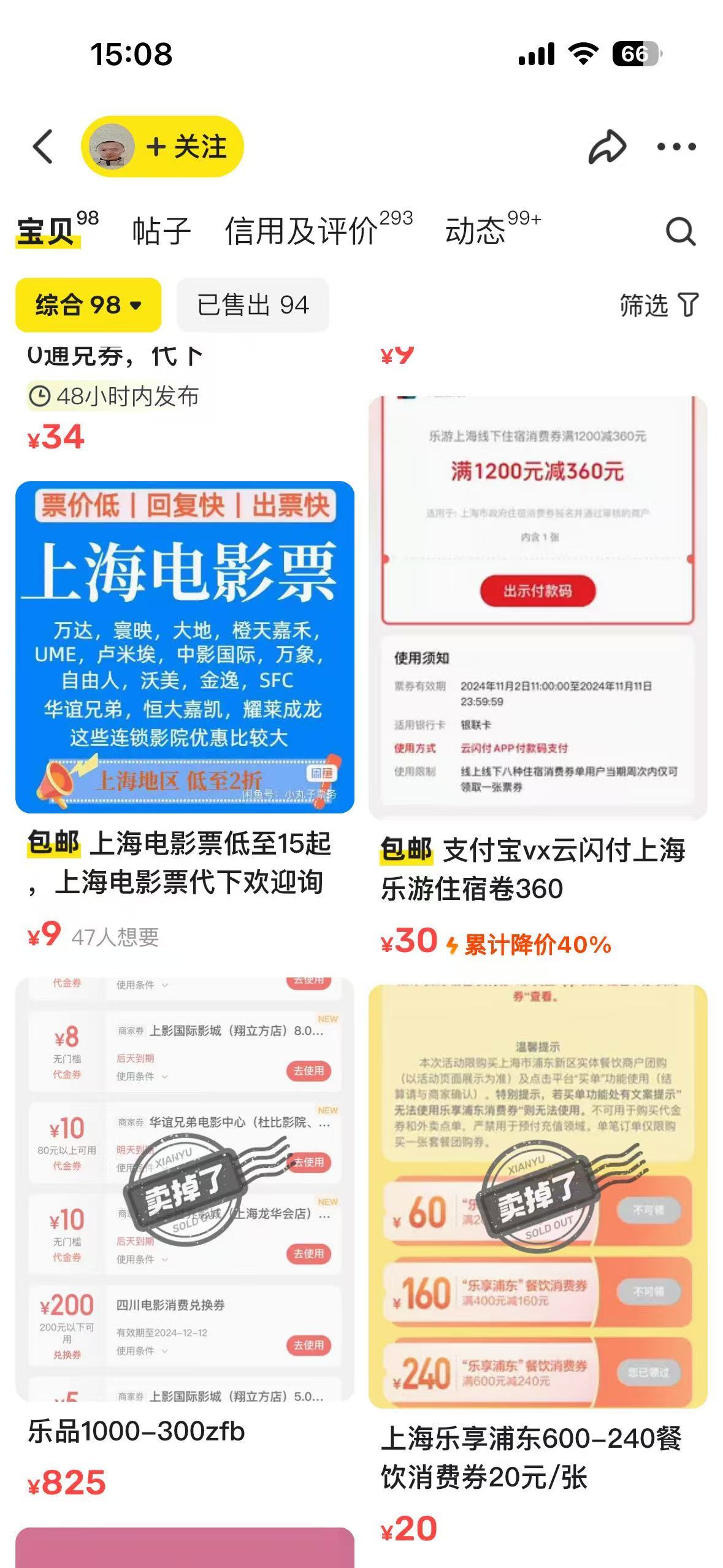The width and height of the screenshot is (723, 1568).
Task: Expand the 综合 98 sort dropdown
Action: (88, 305)
